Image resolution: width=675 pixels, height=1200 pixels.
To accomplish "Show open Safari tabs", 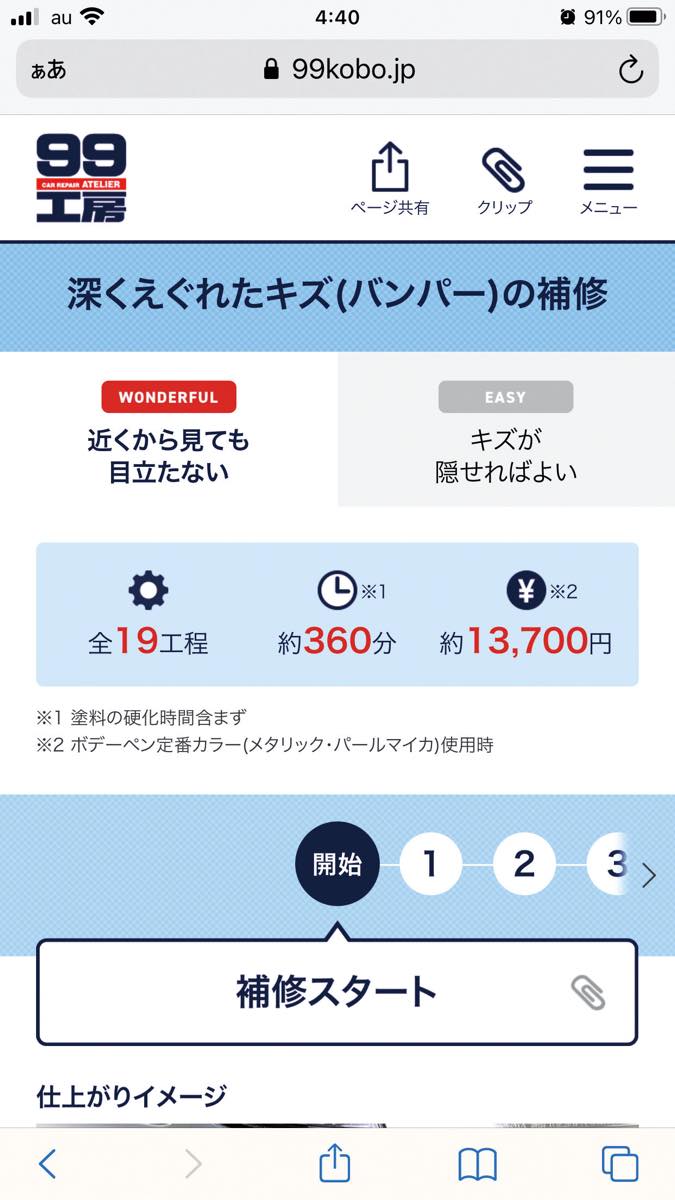I will 619,1163.
